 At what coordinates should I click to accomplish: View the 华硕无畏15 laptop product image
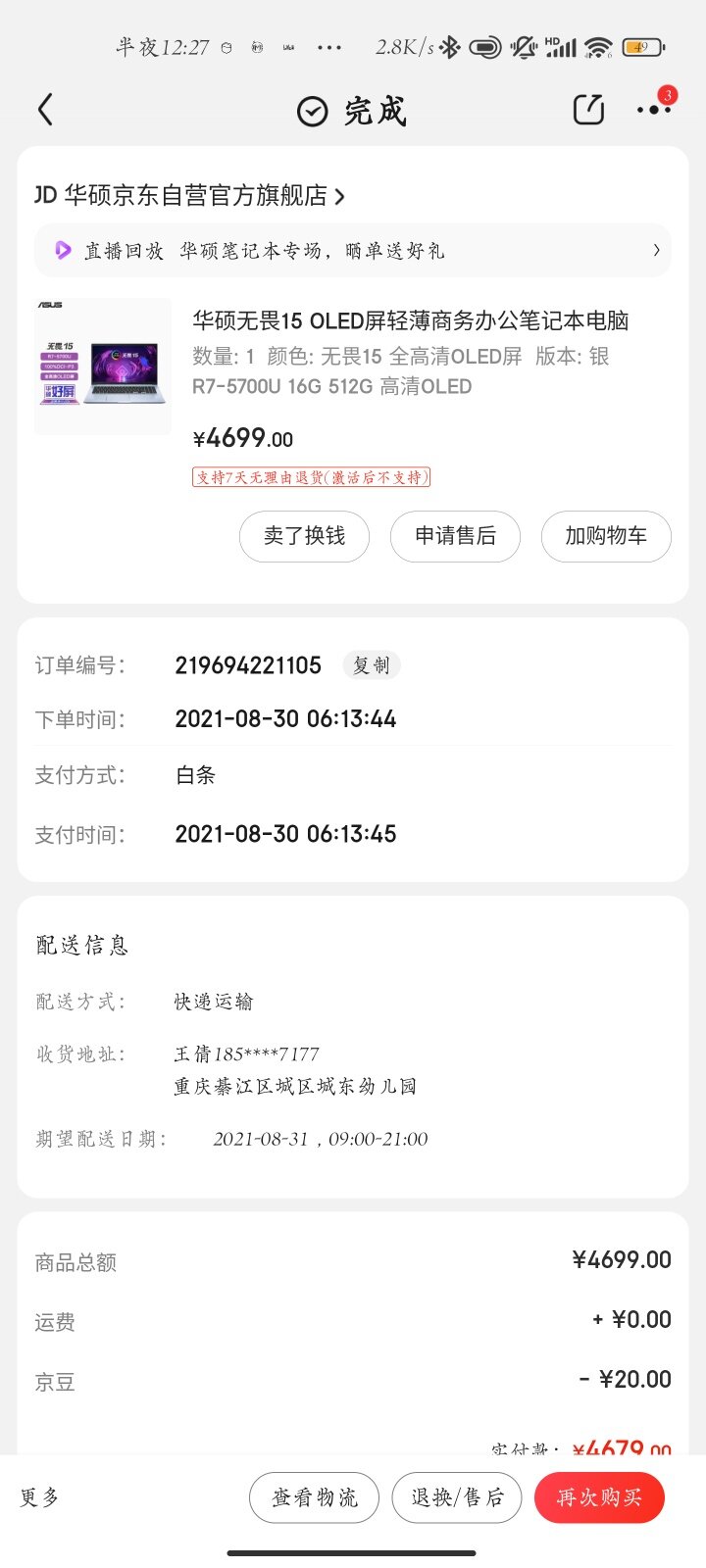103,367
